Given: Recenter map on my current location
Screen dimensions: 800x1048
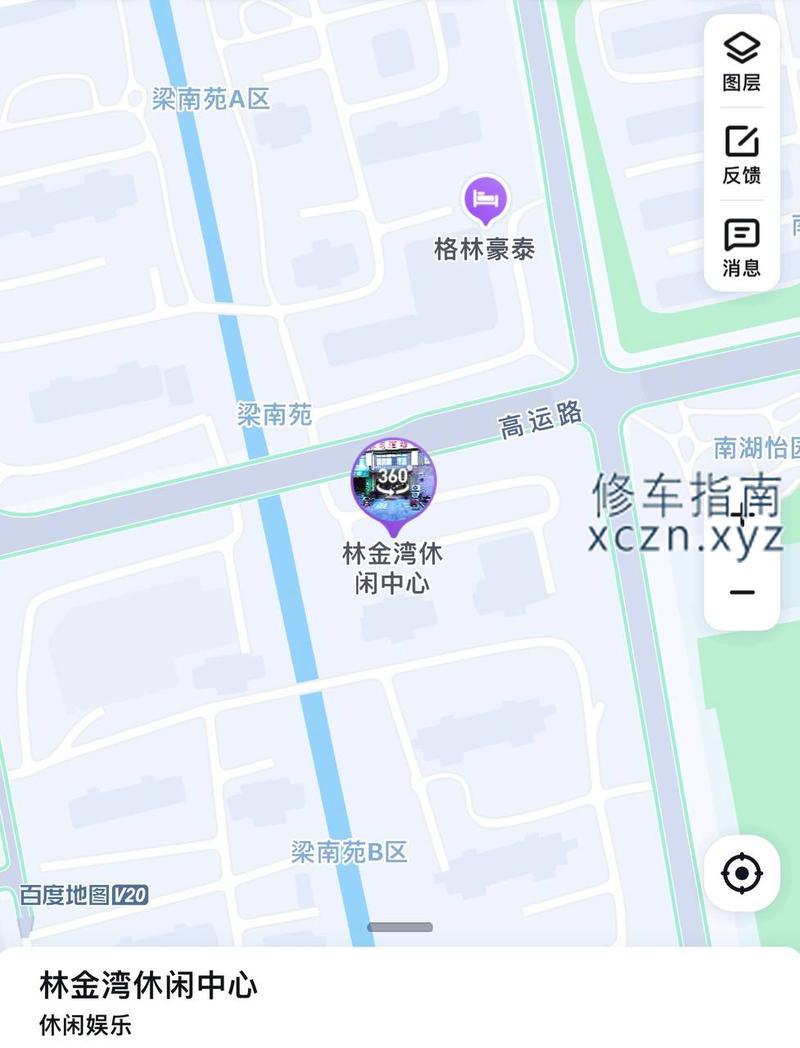Looking at the screenshot, I should 741,874.
